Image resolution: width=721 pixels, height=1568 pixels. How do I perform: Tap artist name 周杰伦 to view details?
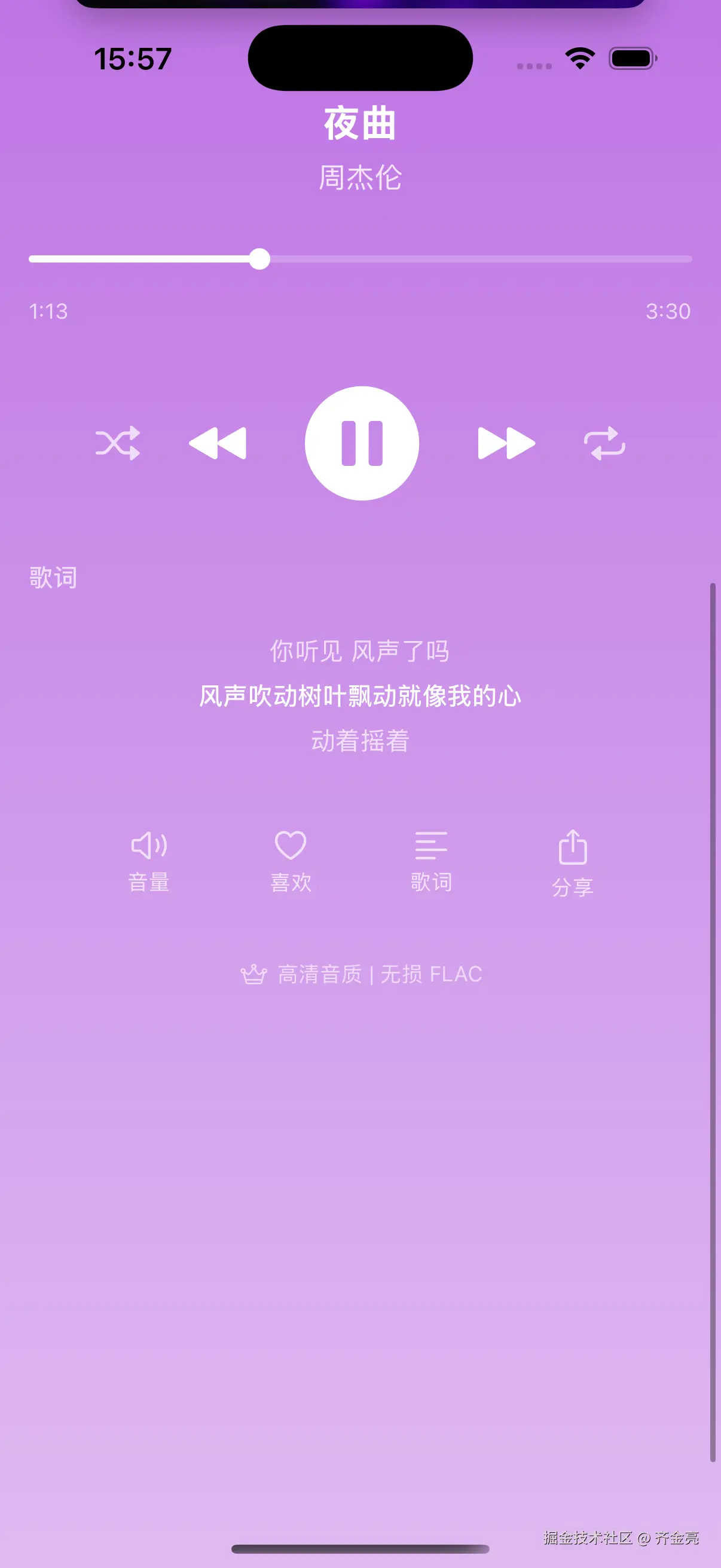360,177
